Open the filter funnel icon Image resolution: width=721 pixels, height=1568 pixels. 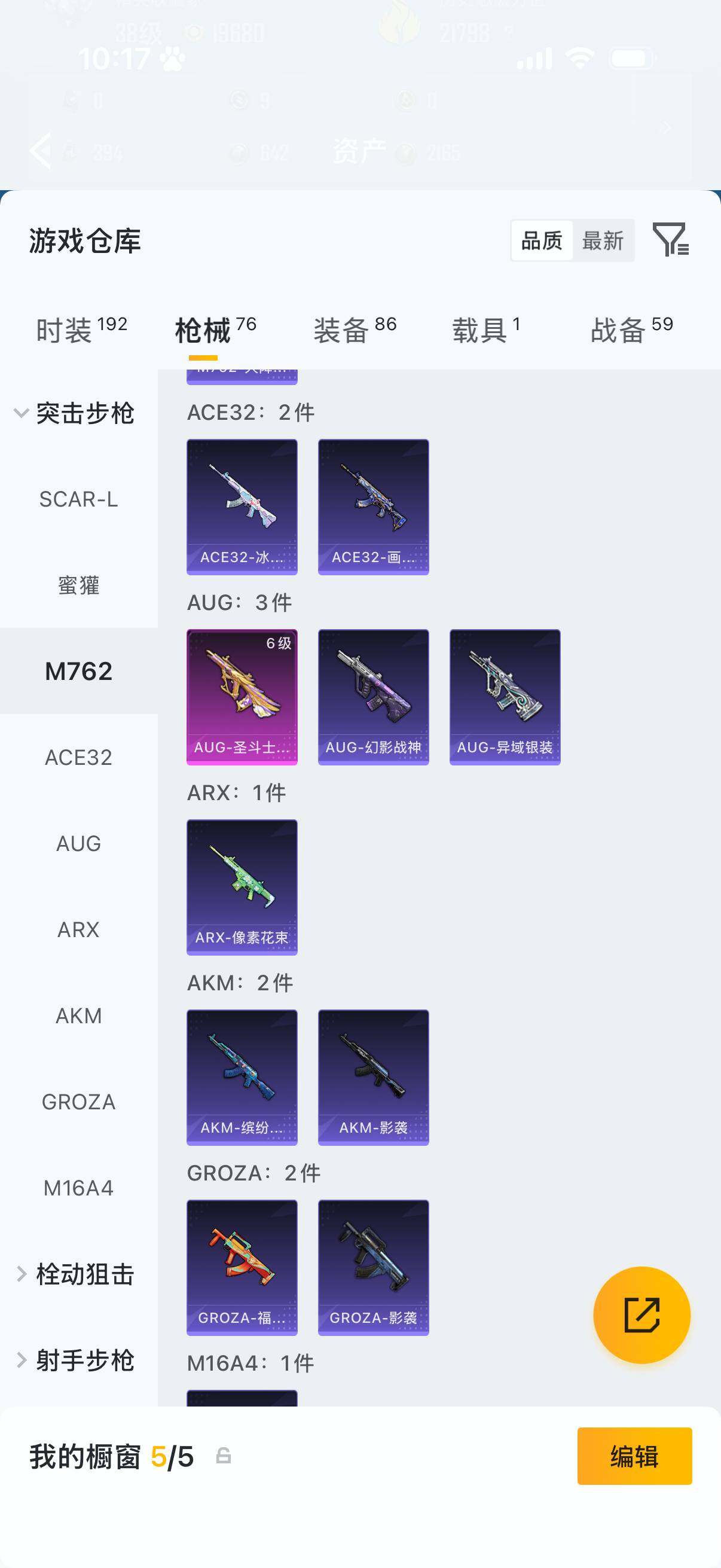(670, 239)
